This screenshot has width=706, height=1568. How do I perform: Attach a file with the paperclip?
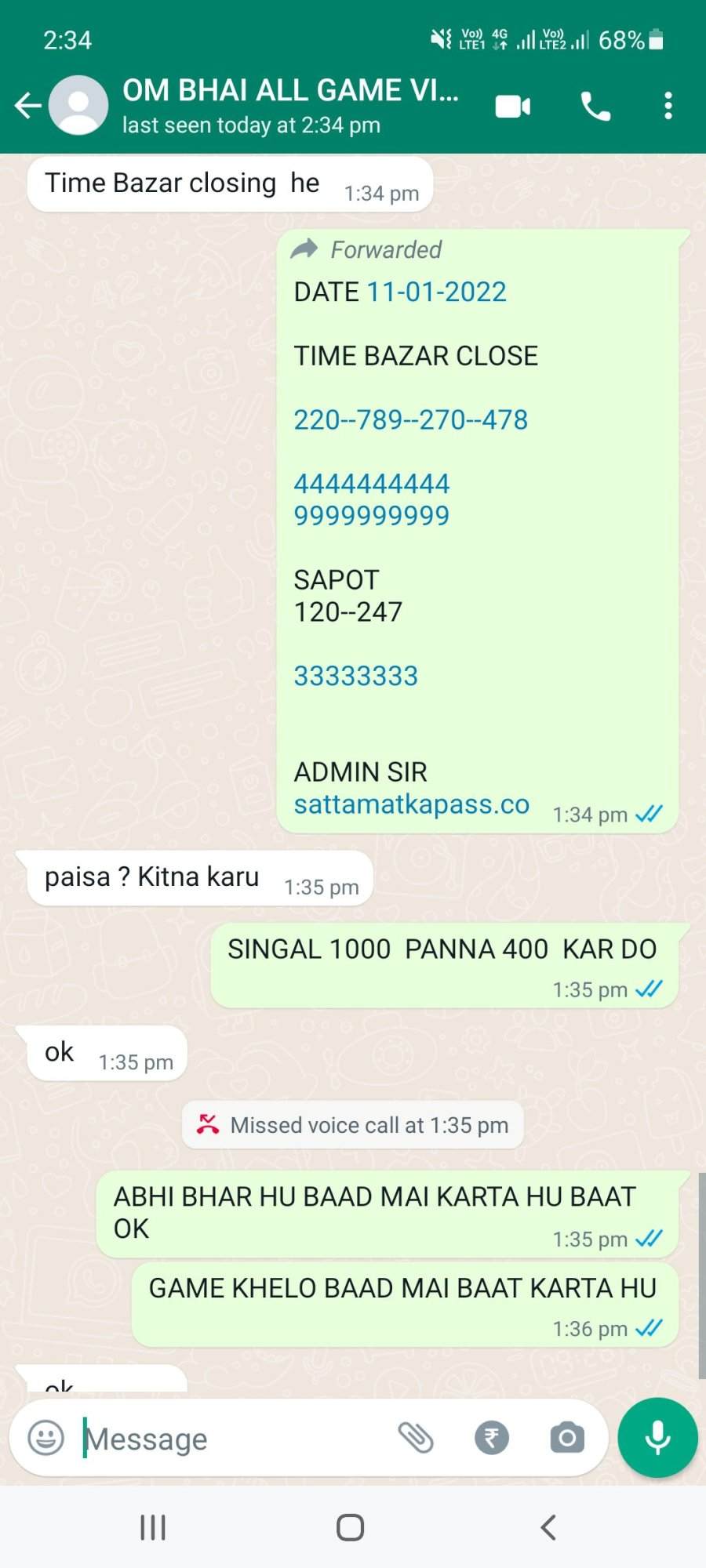point(416,1438)
